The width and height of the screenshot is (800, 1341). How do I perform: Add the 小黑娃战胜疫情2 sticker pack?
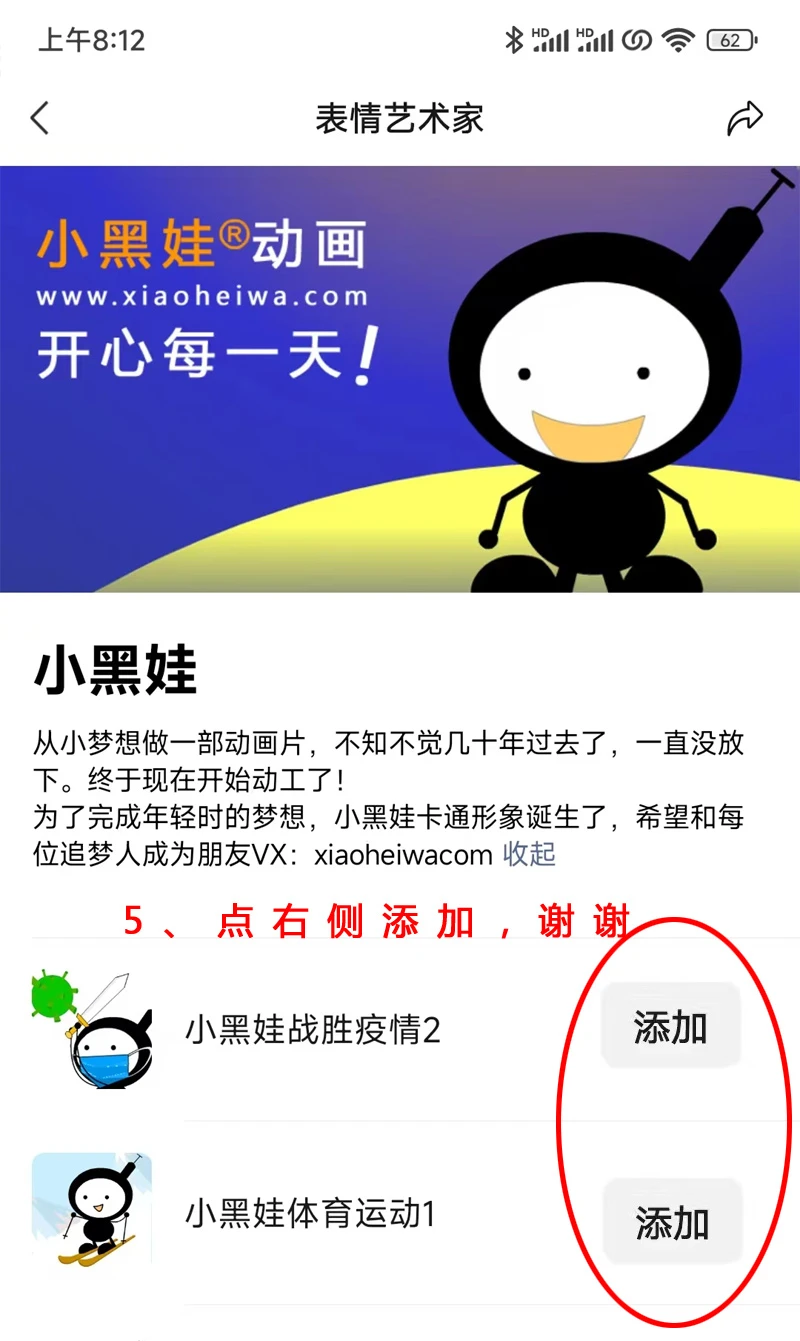670,1027
